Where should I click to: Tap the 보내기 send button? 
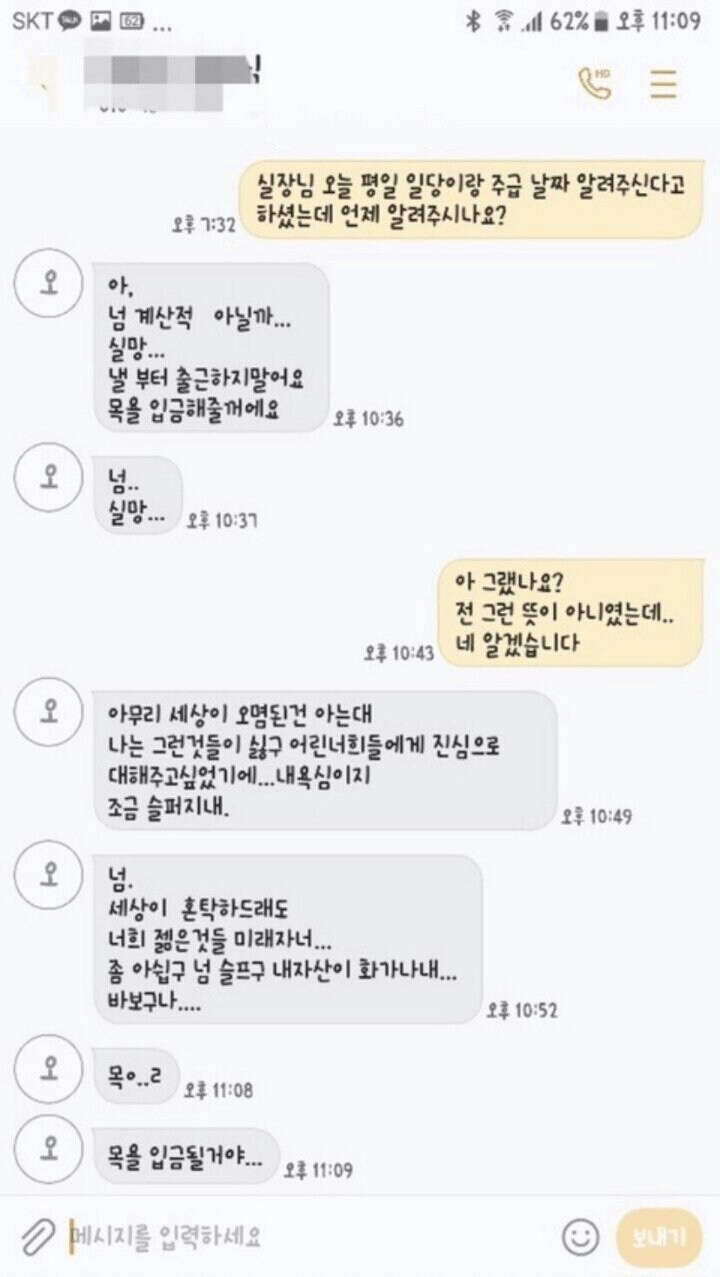pos(659,1237)
